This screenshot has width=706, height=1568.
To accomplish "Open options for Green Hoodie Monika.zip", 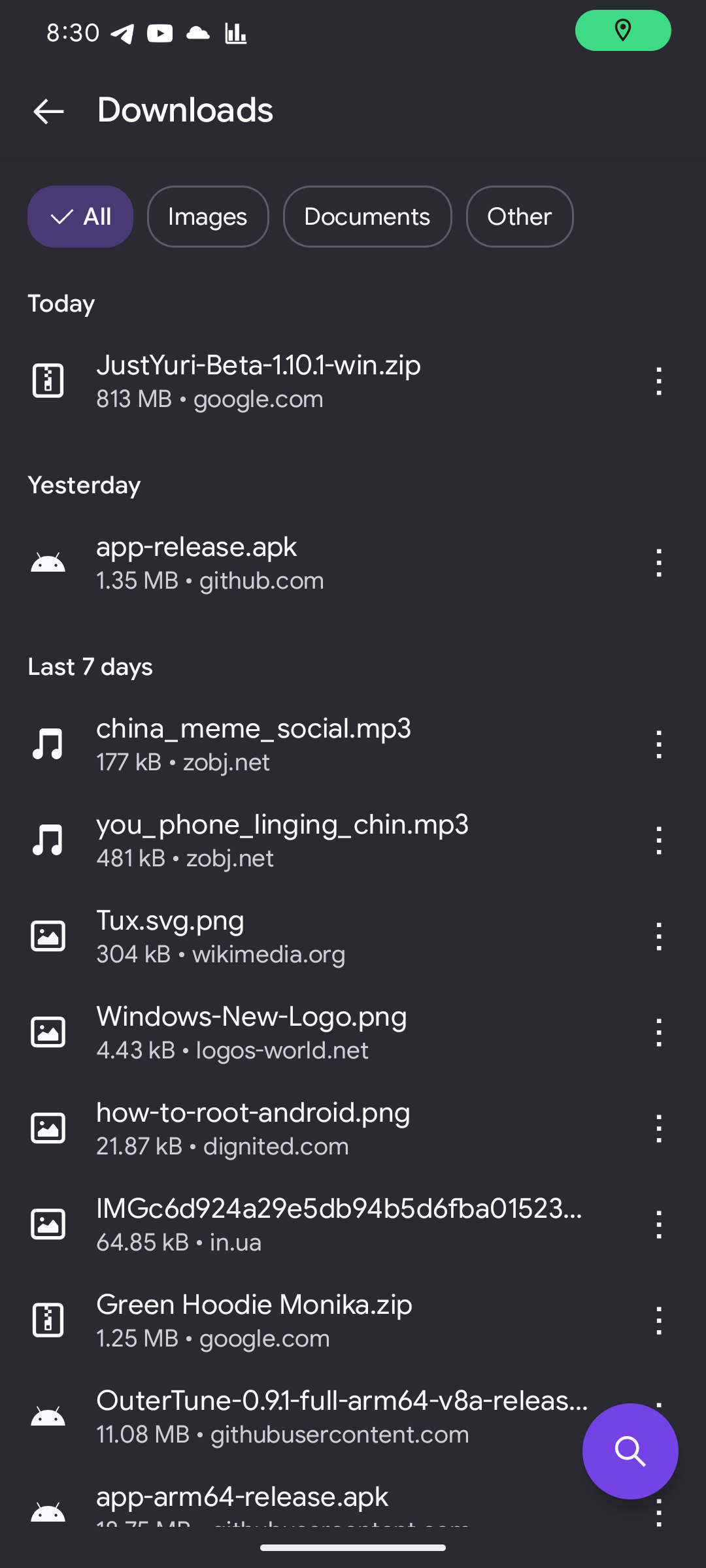I will (659, 1321).
